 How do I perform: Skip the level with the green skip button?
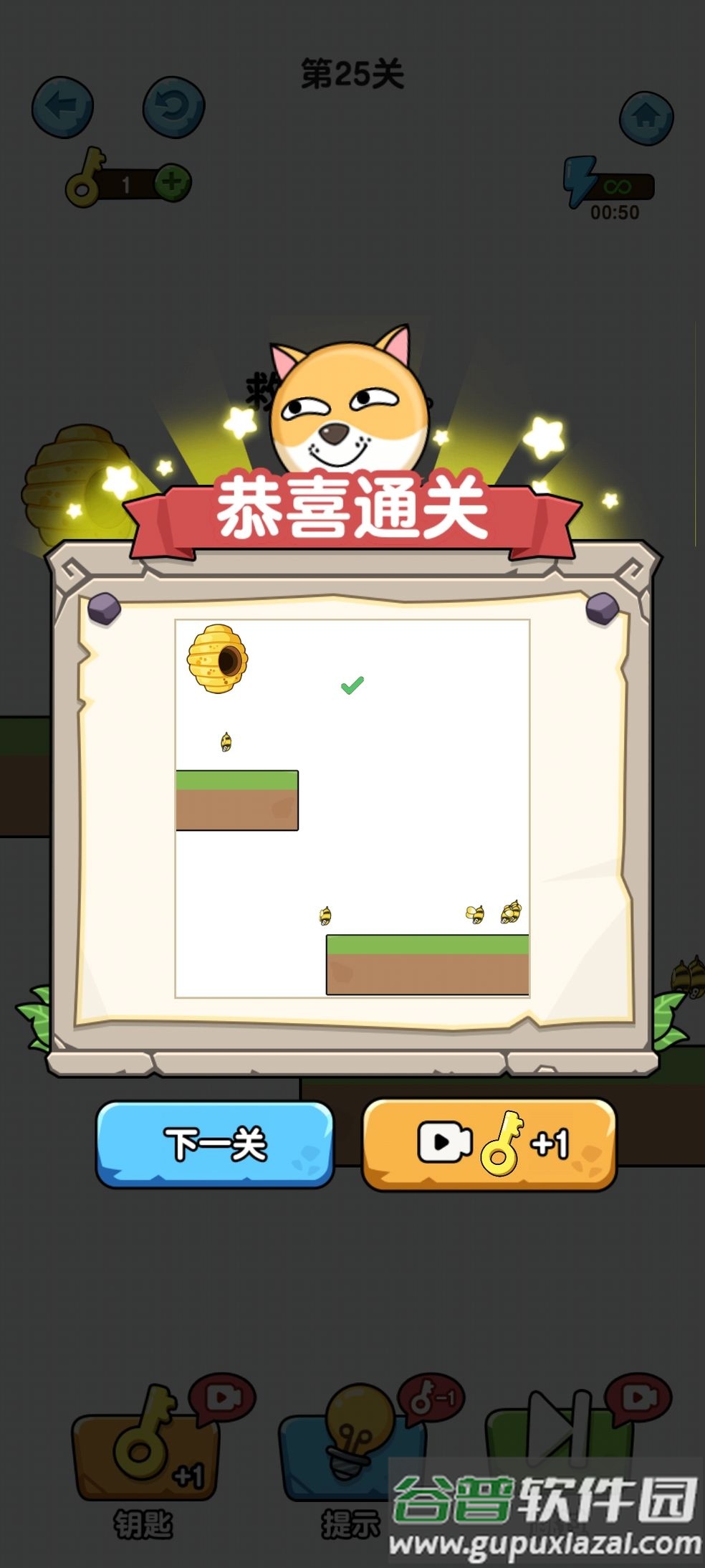pos(559,1434)
